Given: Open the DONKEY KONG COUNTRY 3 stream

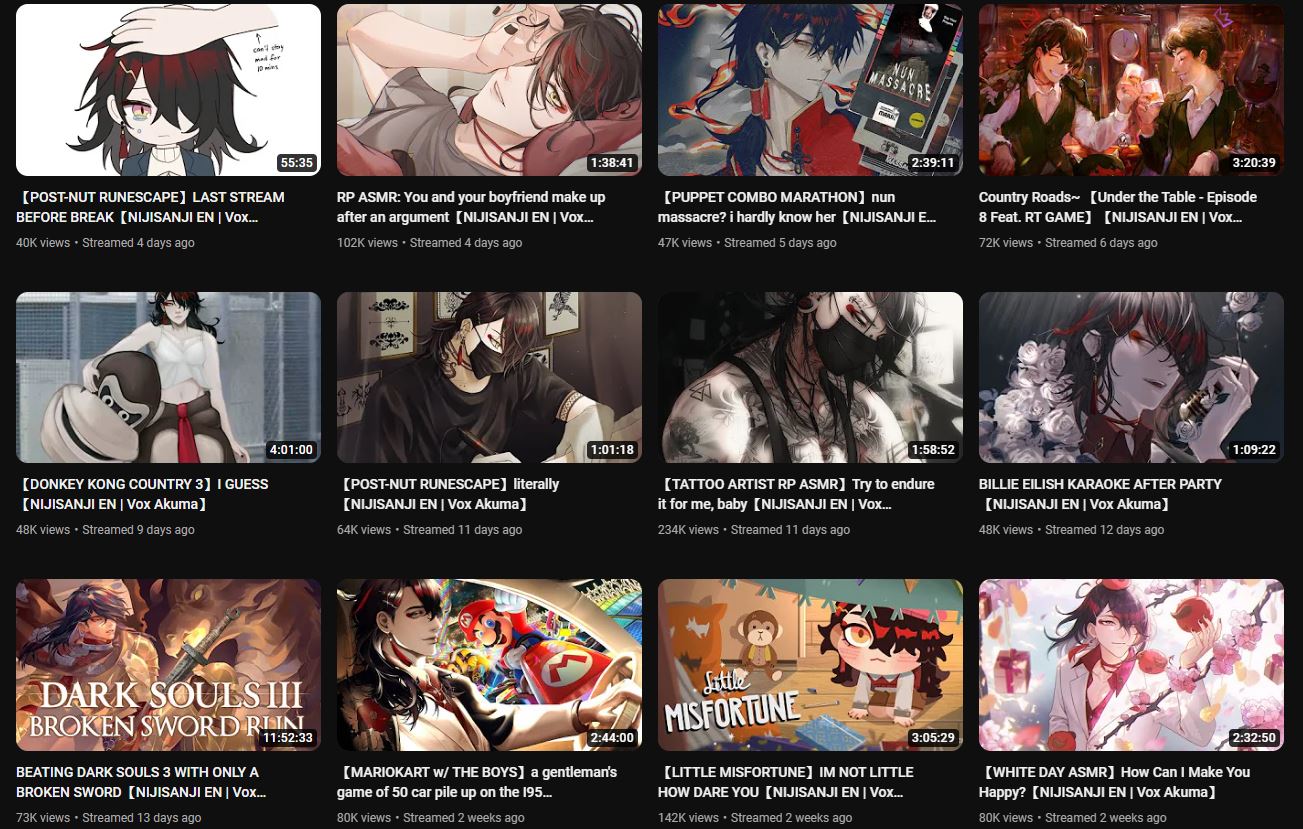Looking at the screenshot, I should [x=168, y=377].
